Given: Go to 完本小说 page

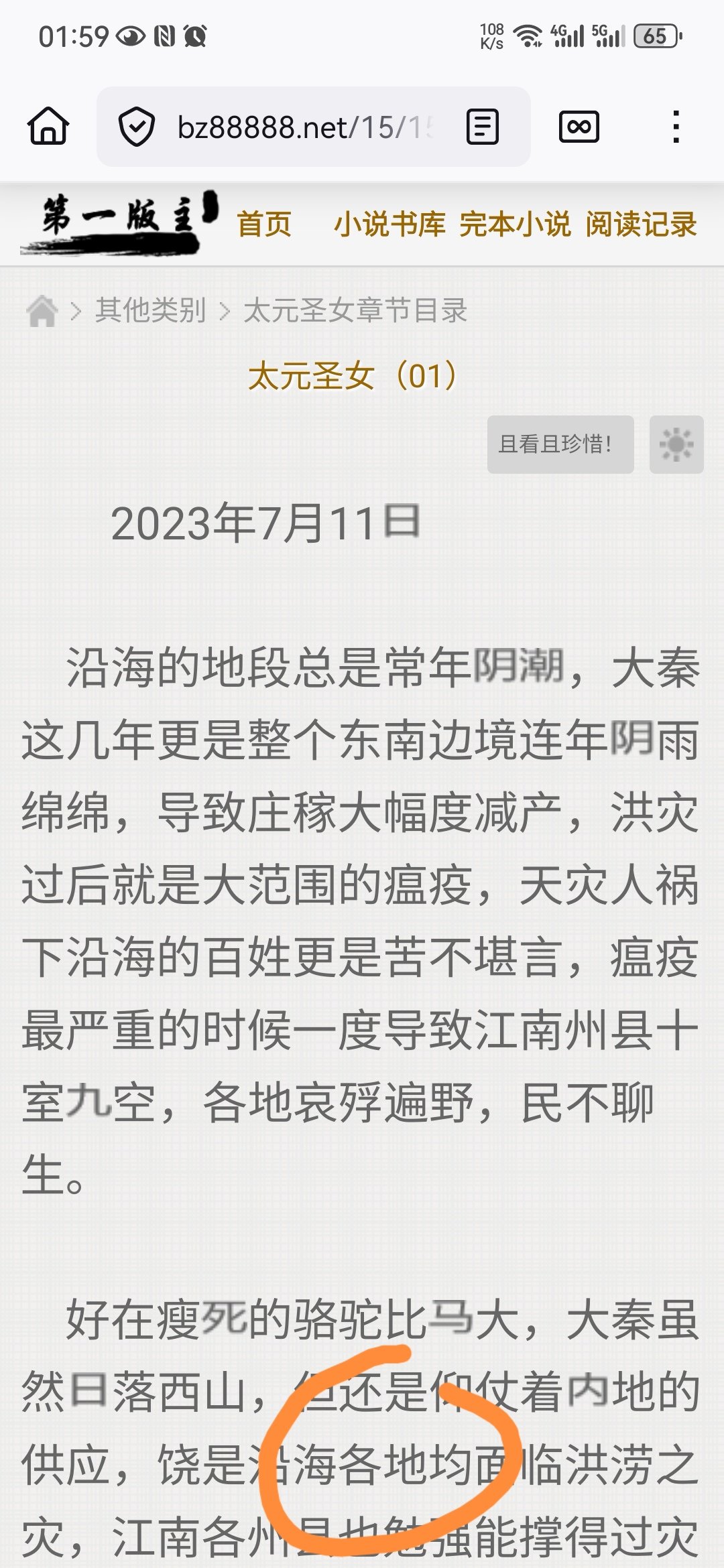Looking at the screenshot, I should point(515,224).
